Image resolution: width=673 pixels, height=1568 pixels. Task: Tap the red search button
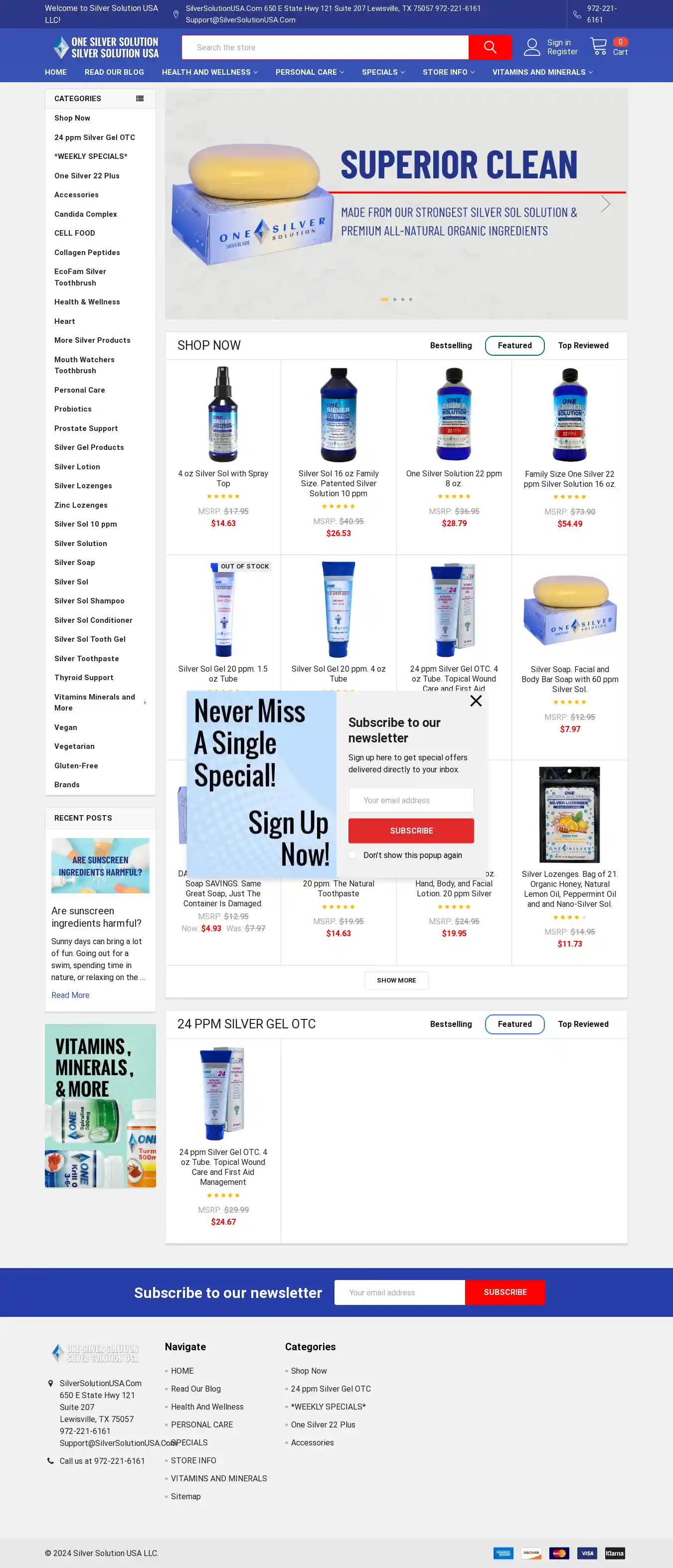tap(489, 47)
